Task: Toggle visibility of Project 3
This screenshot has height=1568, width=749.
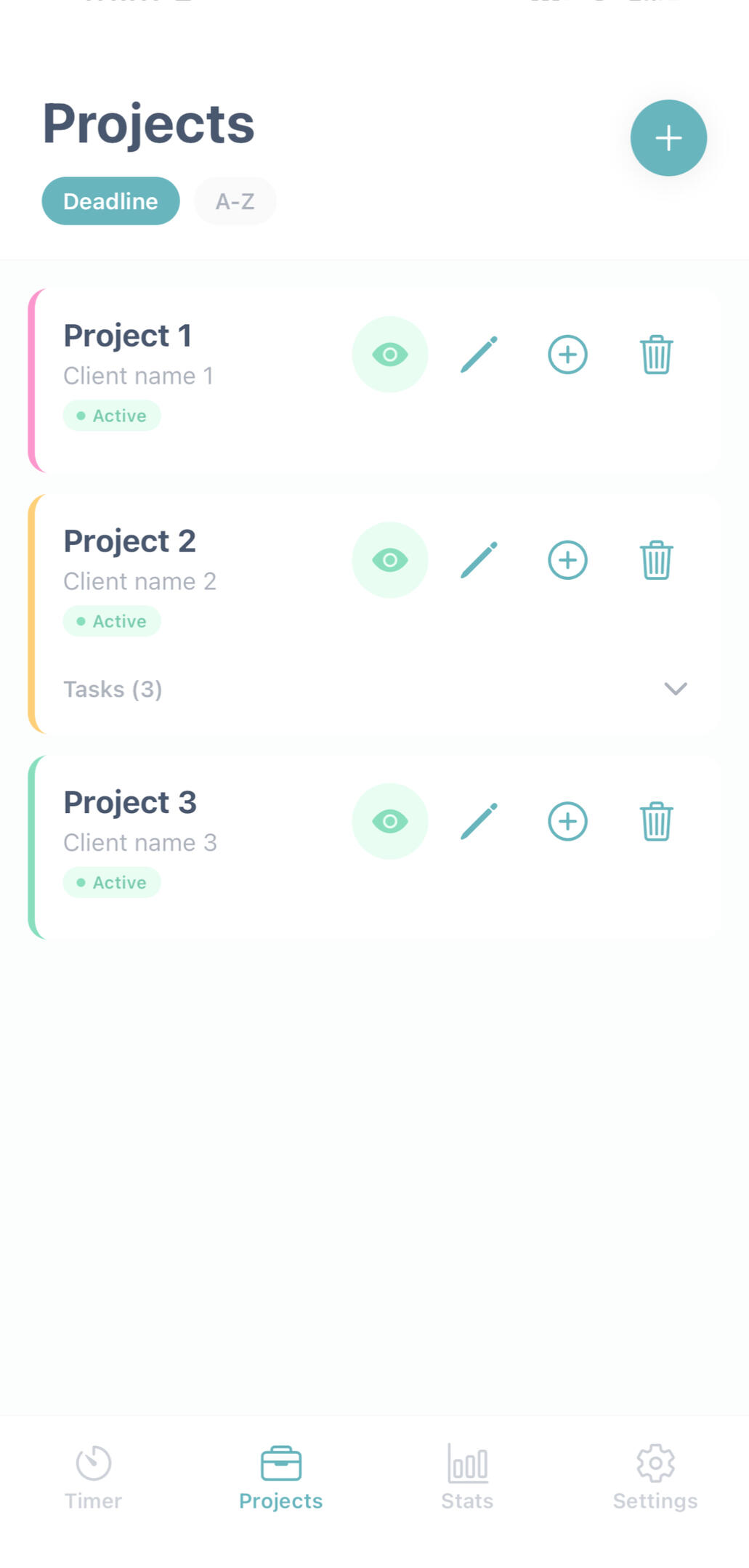Action: coord(390,821)
